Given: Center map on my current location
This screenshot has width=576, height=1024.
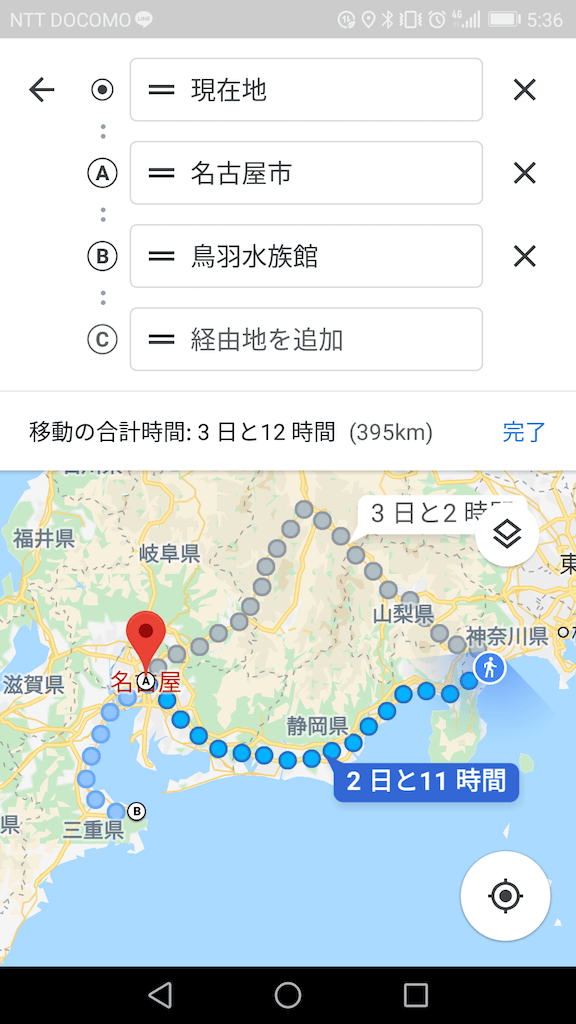Looking at the screenshot, I should (x=505, y=895).
